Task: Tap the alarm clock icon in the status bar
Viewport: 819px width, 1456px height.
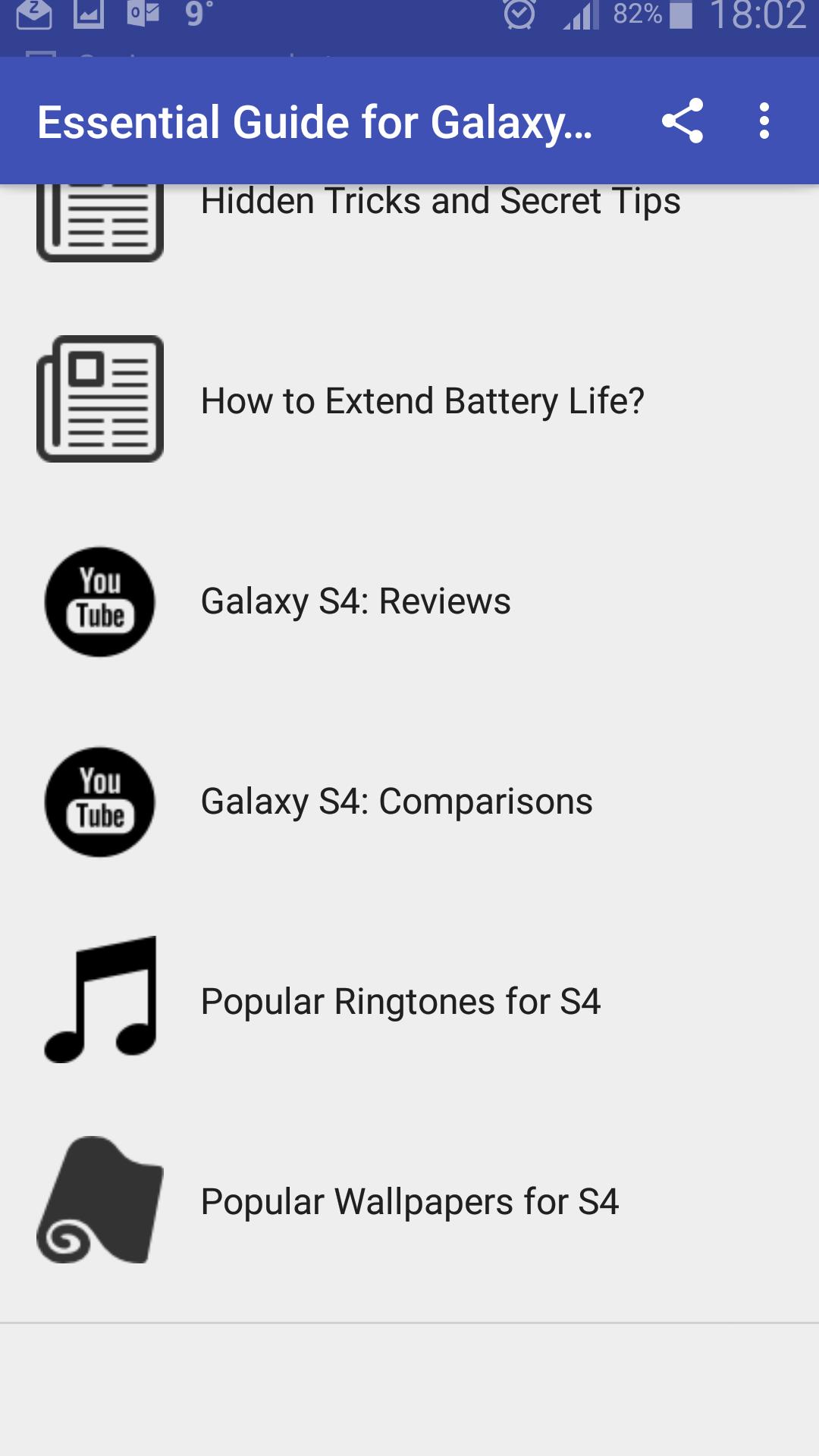Action: coord(520,14)
